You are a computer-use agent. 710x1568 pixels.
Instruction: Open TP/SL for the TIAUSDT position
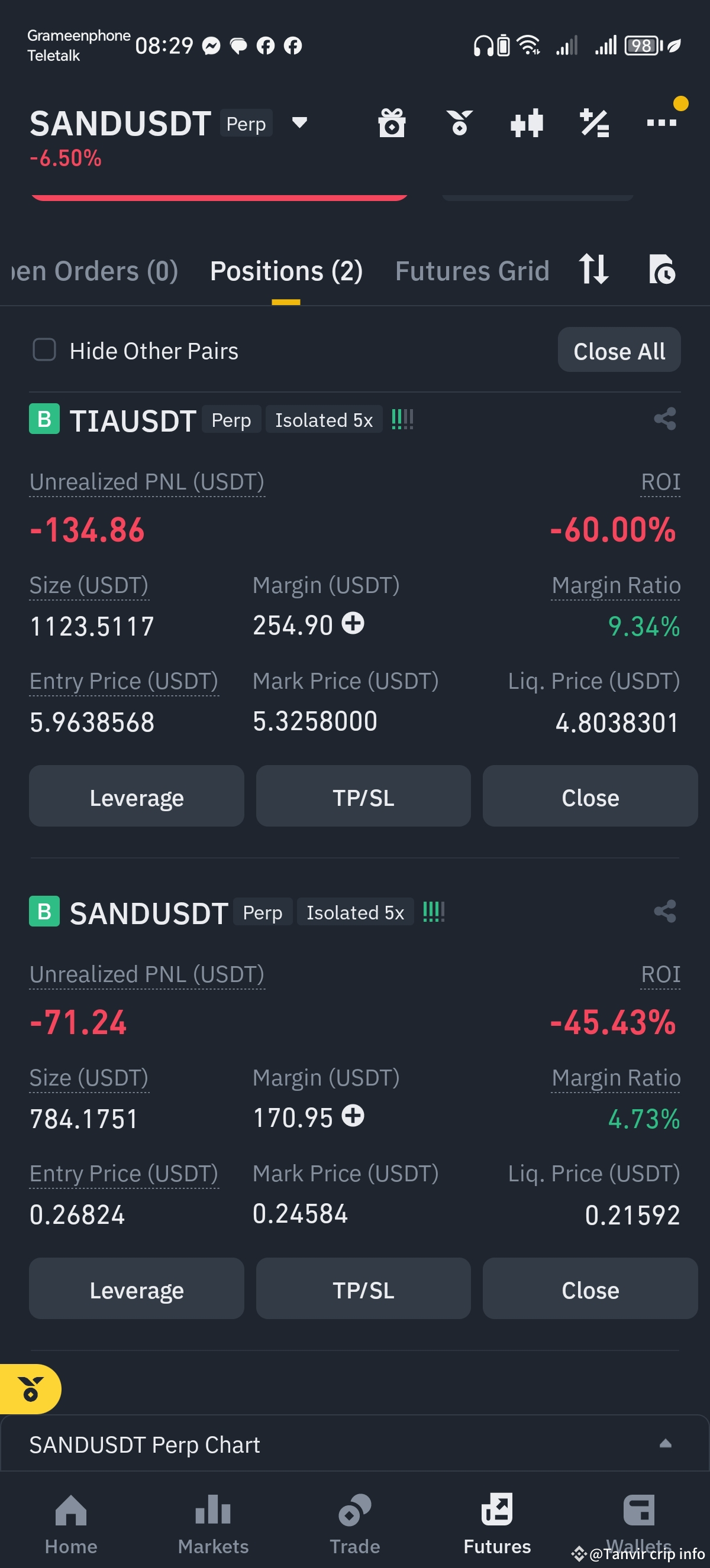(363, 796)
